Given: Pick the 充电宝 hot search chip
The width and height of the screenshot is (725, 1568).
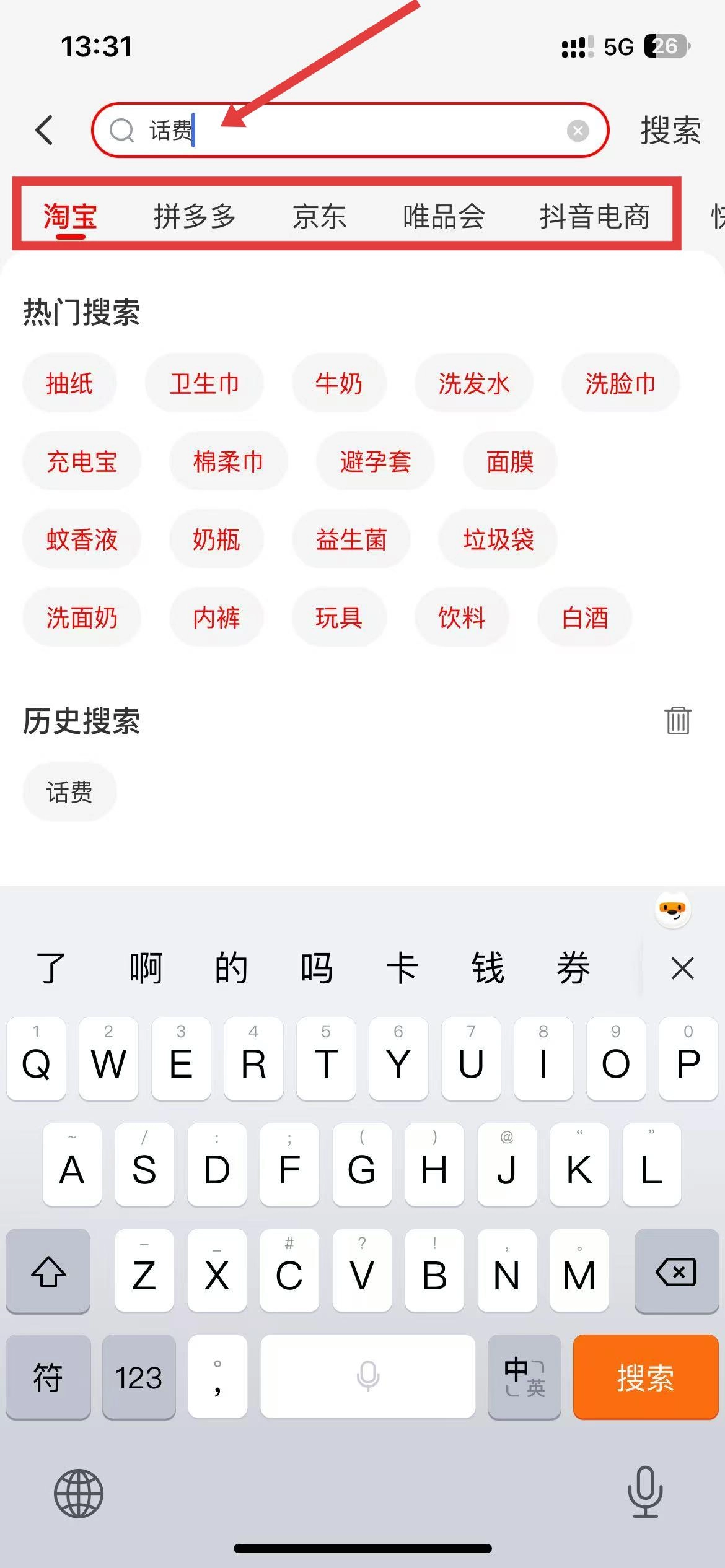Looking at the screenshot, I should point(82,461).
